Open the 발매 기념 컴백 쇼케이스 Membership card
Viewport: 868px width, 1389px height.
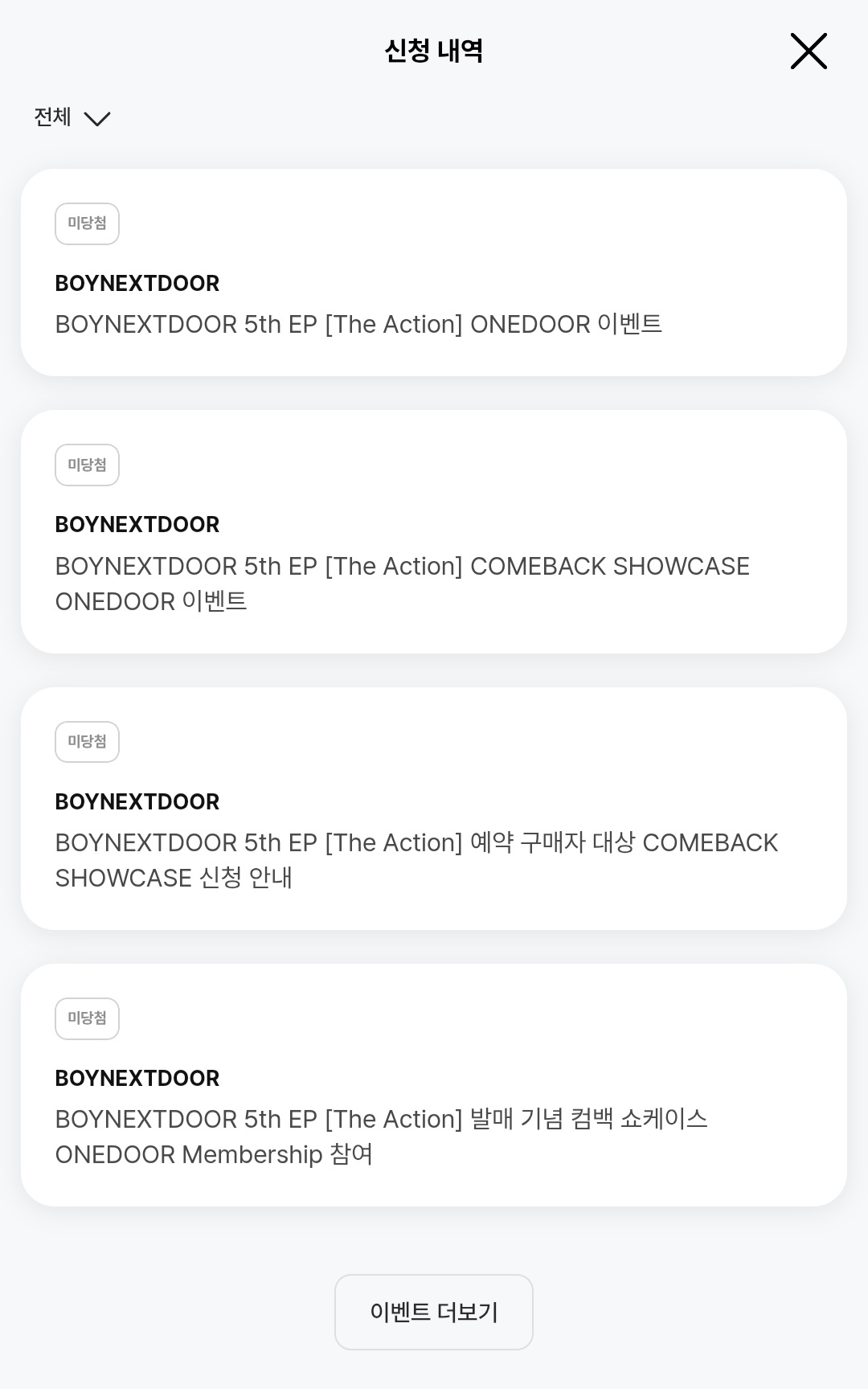(x=434, y=1085)
